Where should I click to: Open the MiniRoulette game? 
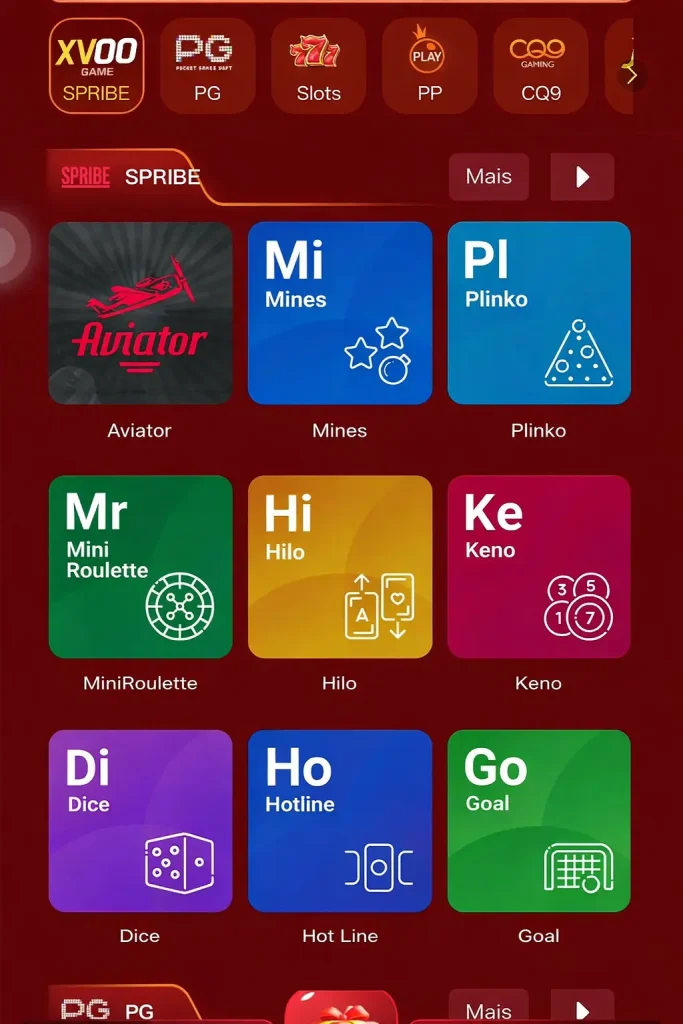(140, 566)
